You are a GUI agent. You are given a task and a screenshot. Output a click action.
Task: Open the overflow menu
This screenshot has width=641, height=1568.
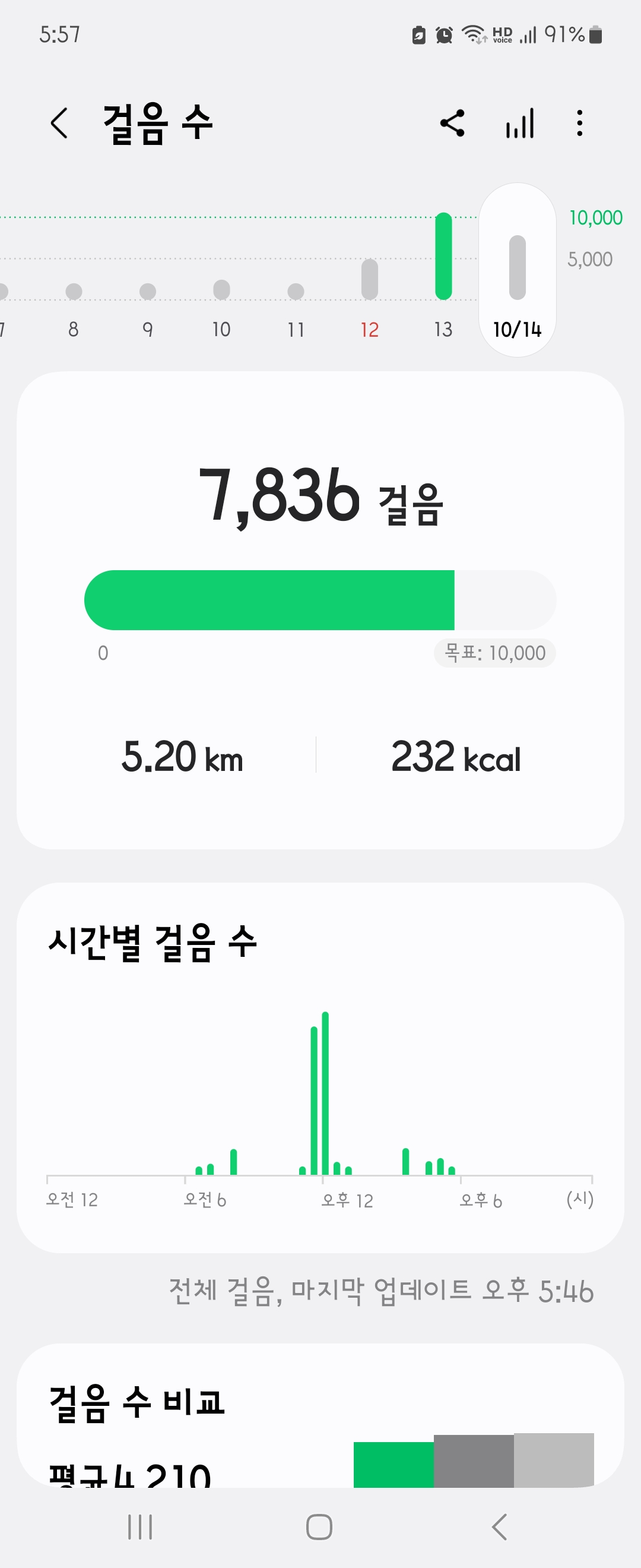pos(580,124)
